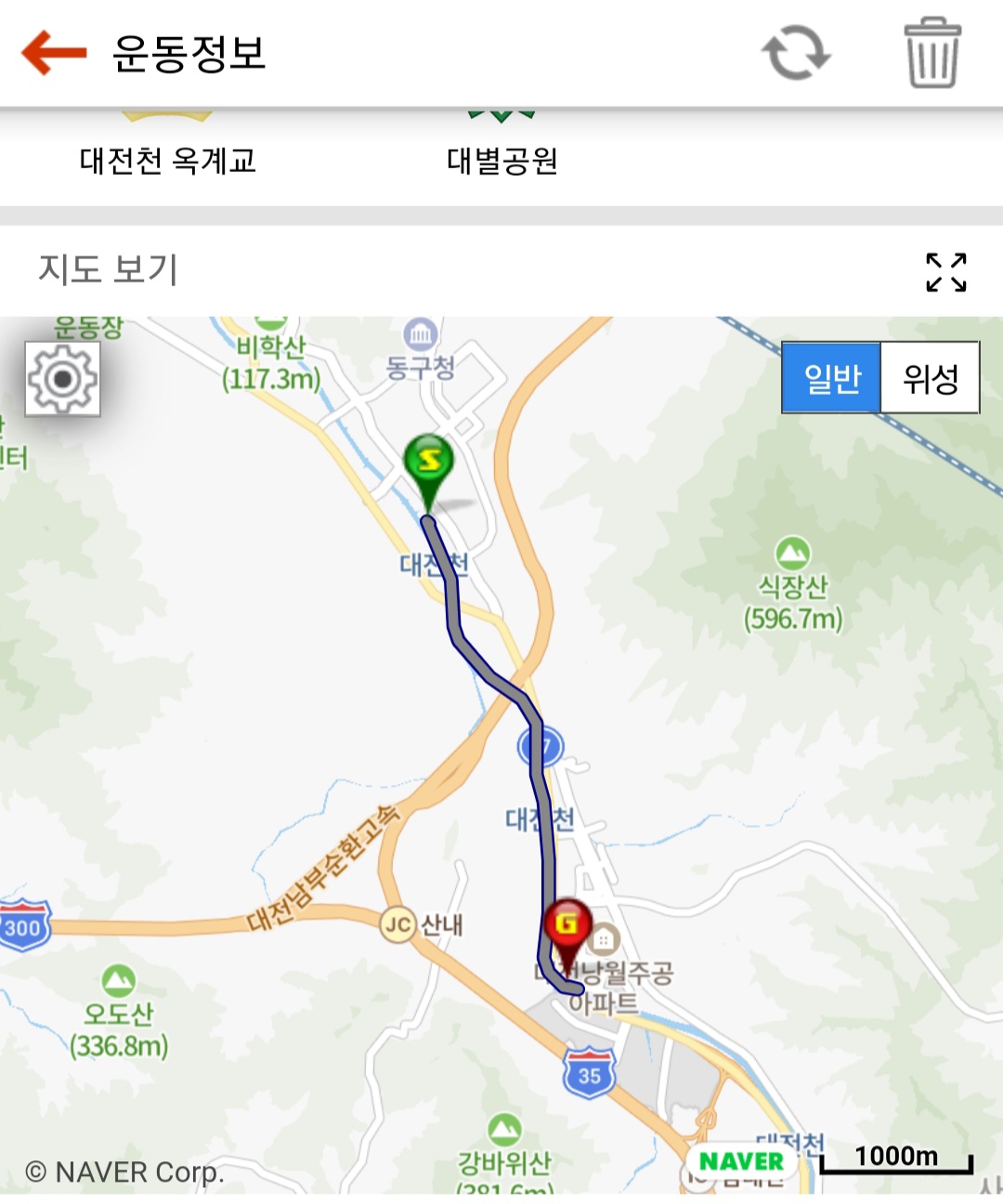The height and width of the screenshot is (1204, 1003).
Task: Tap the red goal marker
Action: click(x=567, y=926)
